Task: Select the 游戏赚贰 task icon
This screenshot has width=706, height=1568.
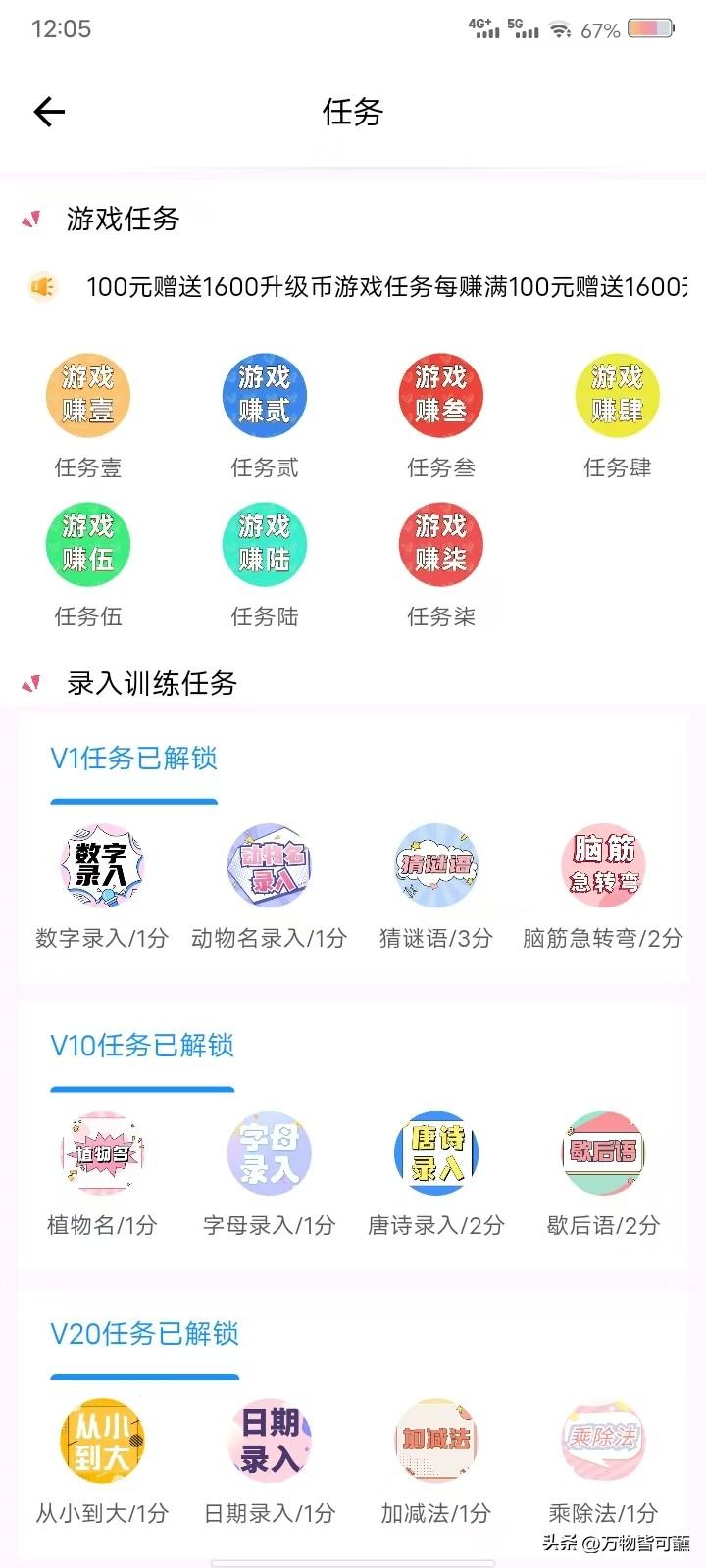Action: point(264,395)
